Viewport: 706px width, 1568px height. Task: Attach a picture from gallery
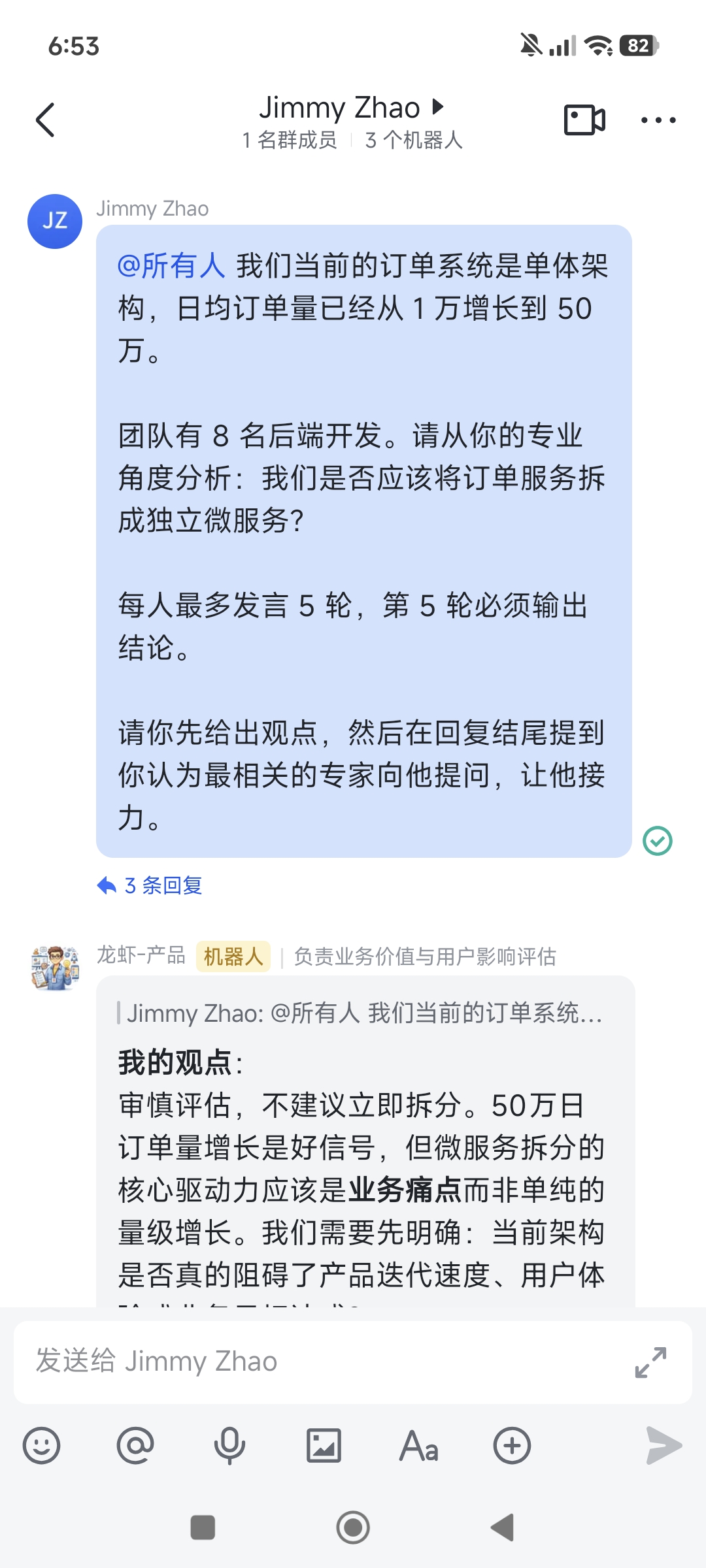(324, 1445)
